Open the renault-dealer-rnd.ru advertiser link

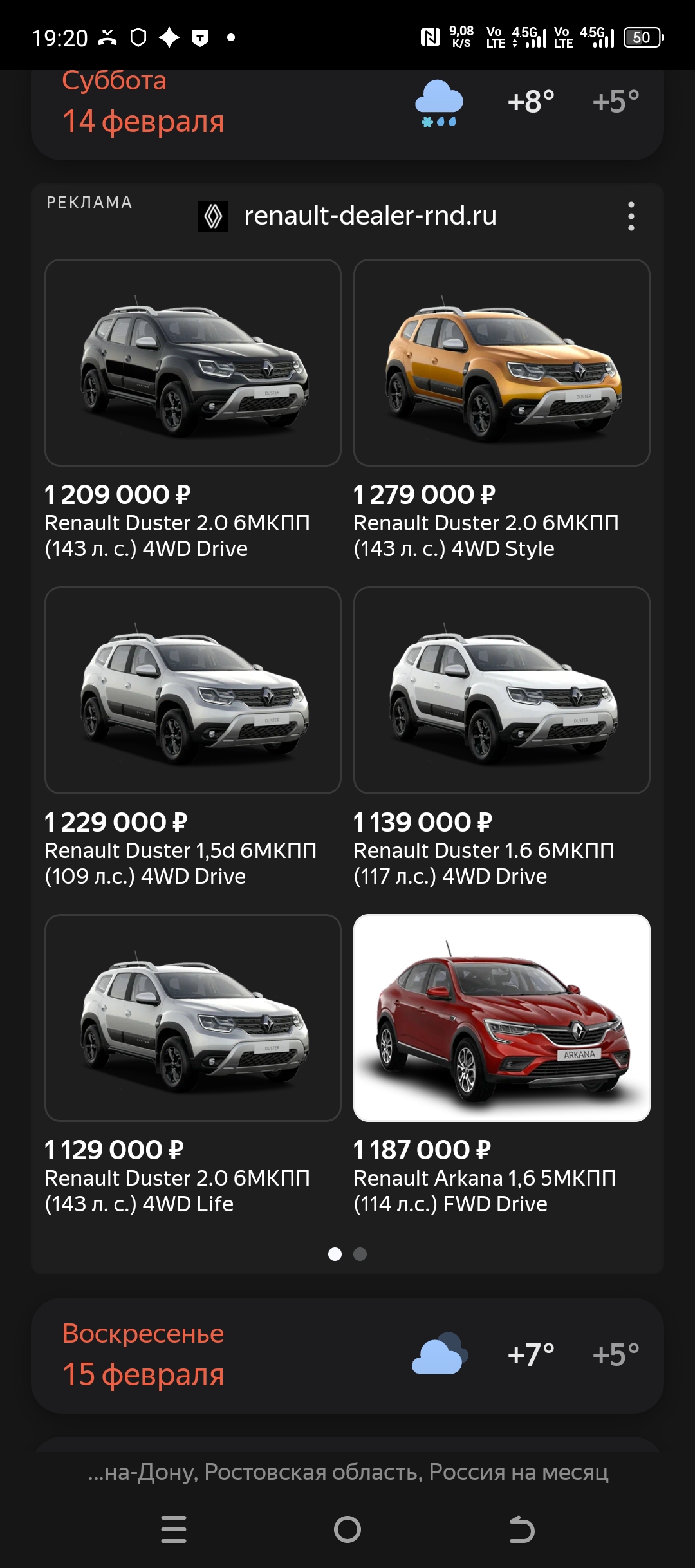pos(369,216)
